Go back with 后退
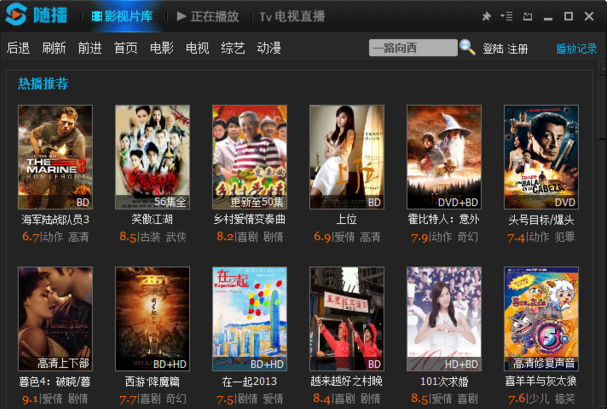Image resolution: width=608 pixels, height=409 pixels. point(18,48)
